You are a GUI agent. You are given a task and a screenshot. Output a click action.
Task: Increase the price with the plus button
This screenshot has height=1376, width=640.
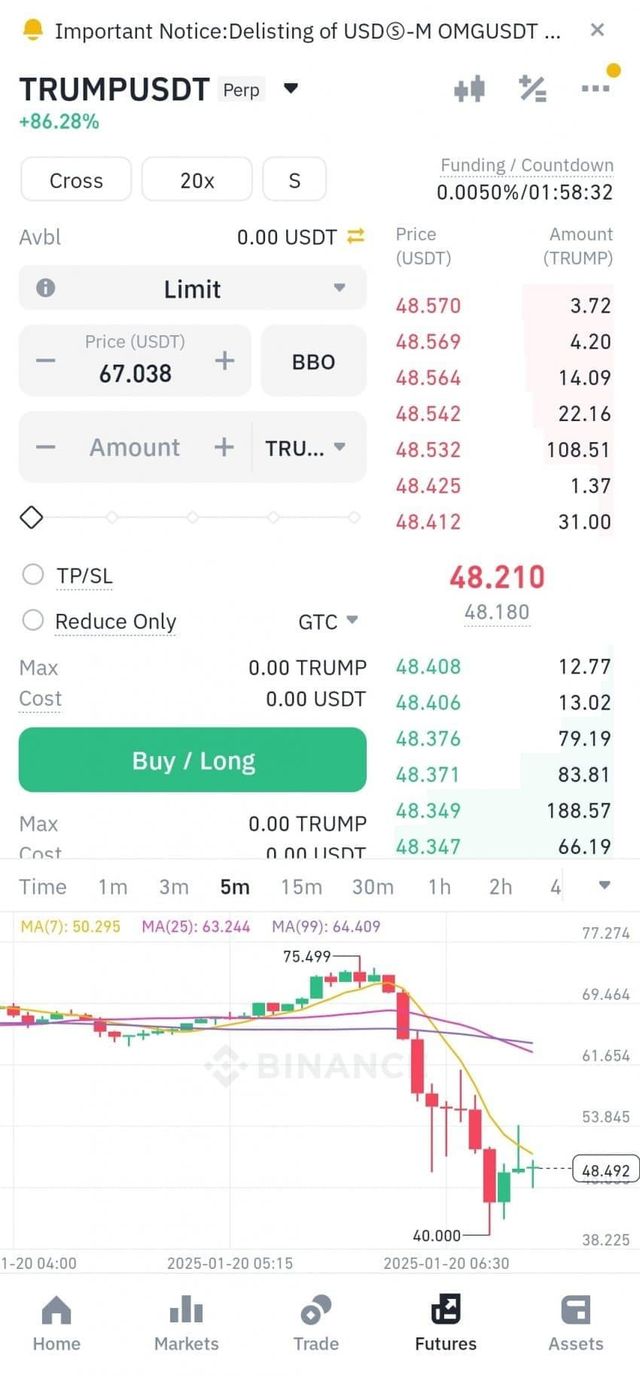pos(225,361)
